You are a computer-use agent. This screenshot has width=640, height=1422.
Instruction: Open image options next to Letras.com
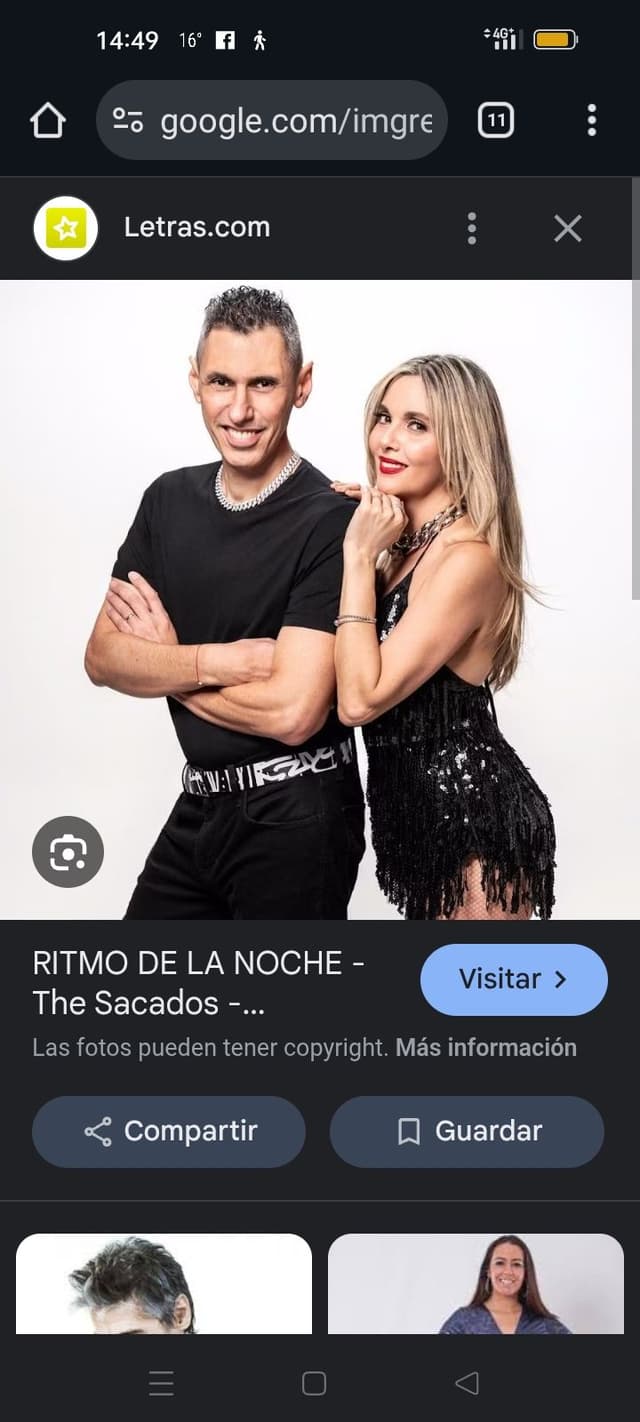472,228
